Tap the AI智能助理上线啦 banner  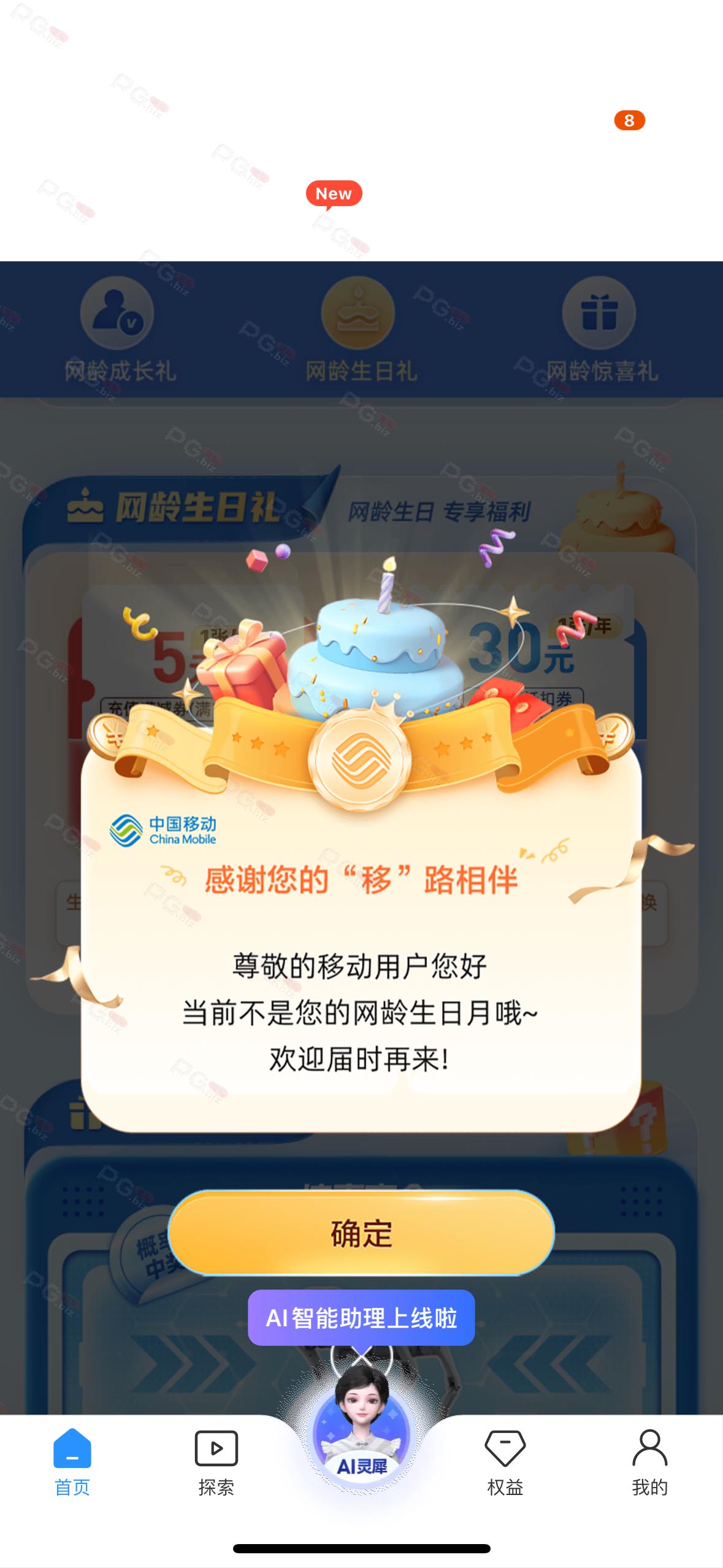click(x=361, y=1318)
